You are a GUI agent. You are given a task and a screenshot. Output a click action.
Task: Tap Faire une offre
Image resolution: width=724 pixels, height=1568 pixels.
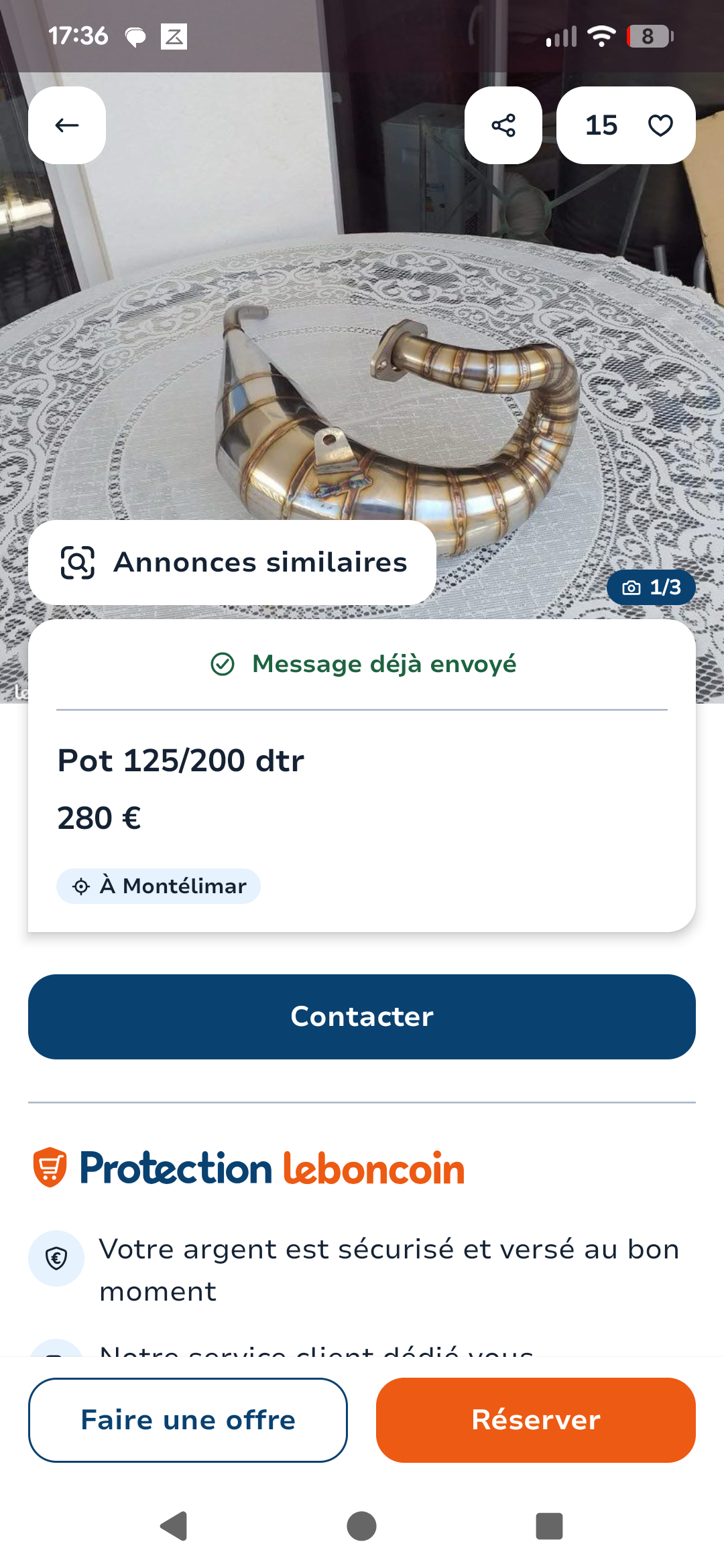coord(188,1420)
